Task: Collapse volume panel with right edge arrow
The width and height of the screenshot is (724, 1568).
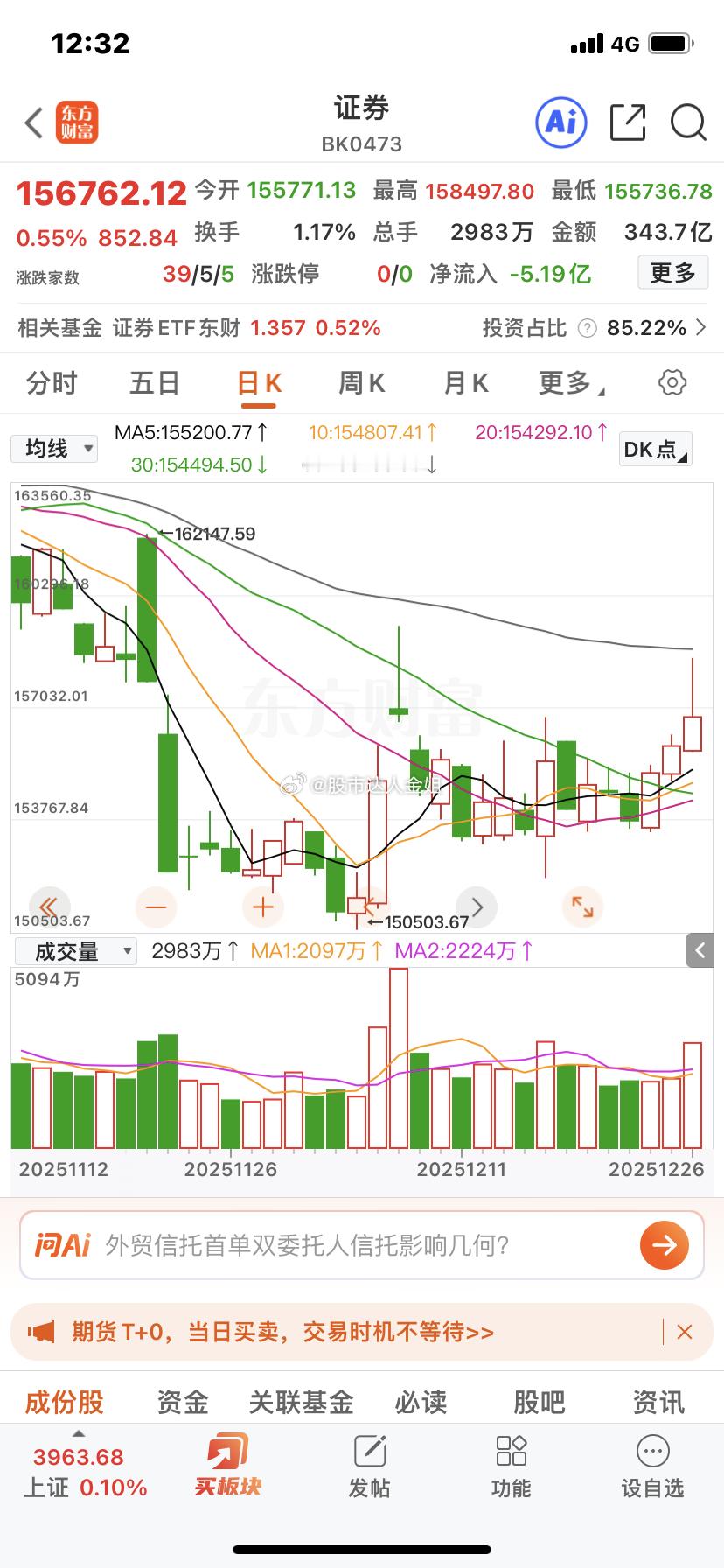Action: (699, 950)
